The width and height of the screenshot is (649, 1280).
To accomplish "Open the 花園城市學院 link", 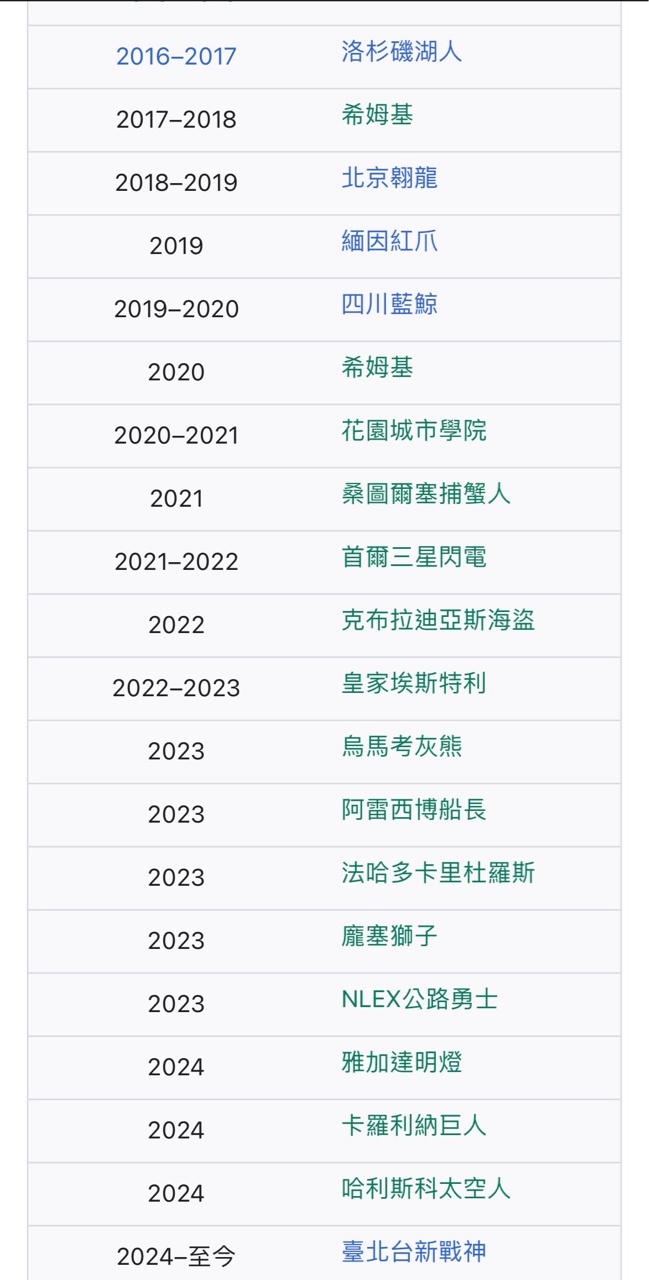I will click(x=414, y=431).
